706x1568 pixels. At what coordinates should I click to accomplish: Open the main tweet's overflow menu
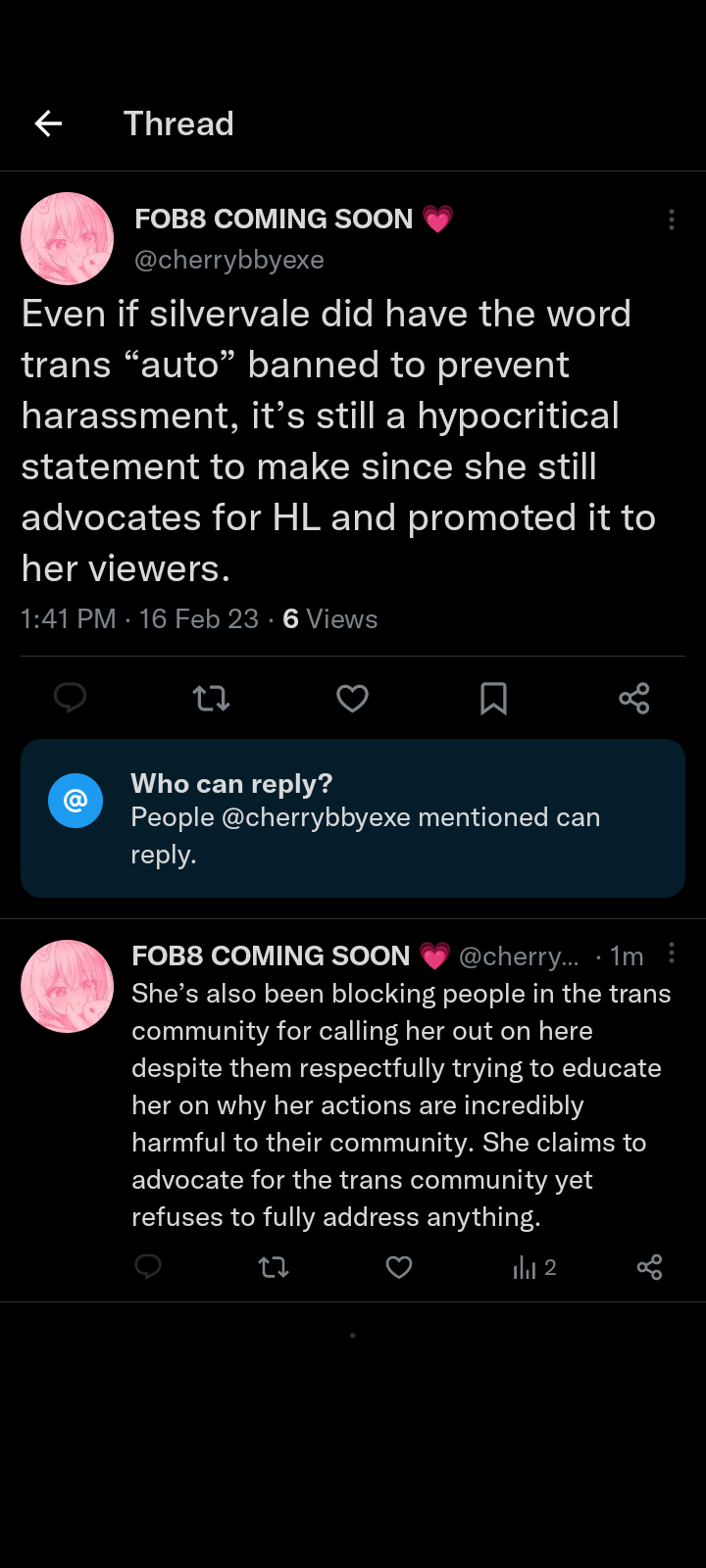[x=672, y=220]
